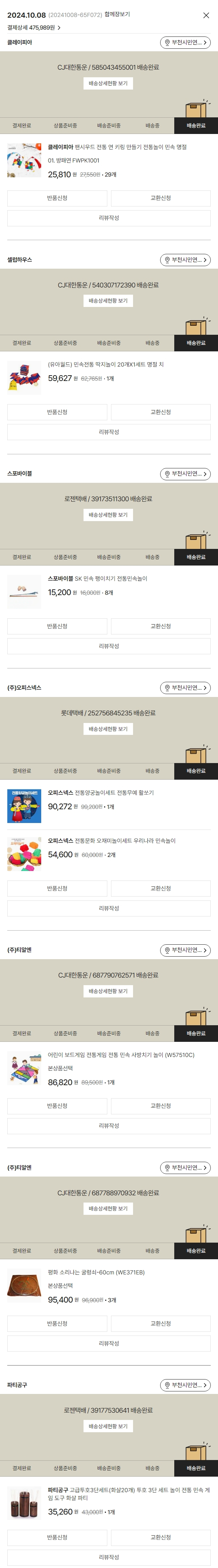The image size is (218, 1568).
Task: Close the order detail screen
Action: 206,15
